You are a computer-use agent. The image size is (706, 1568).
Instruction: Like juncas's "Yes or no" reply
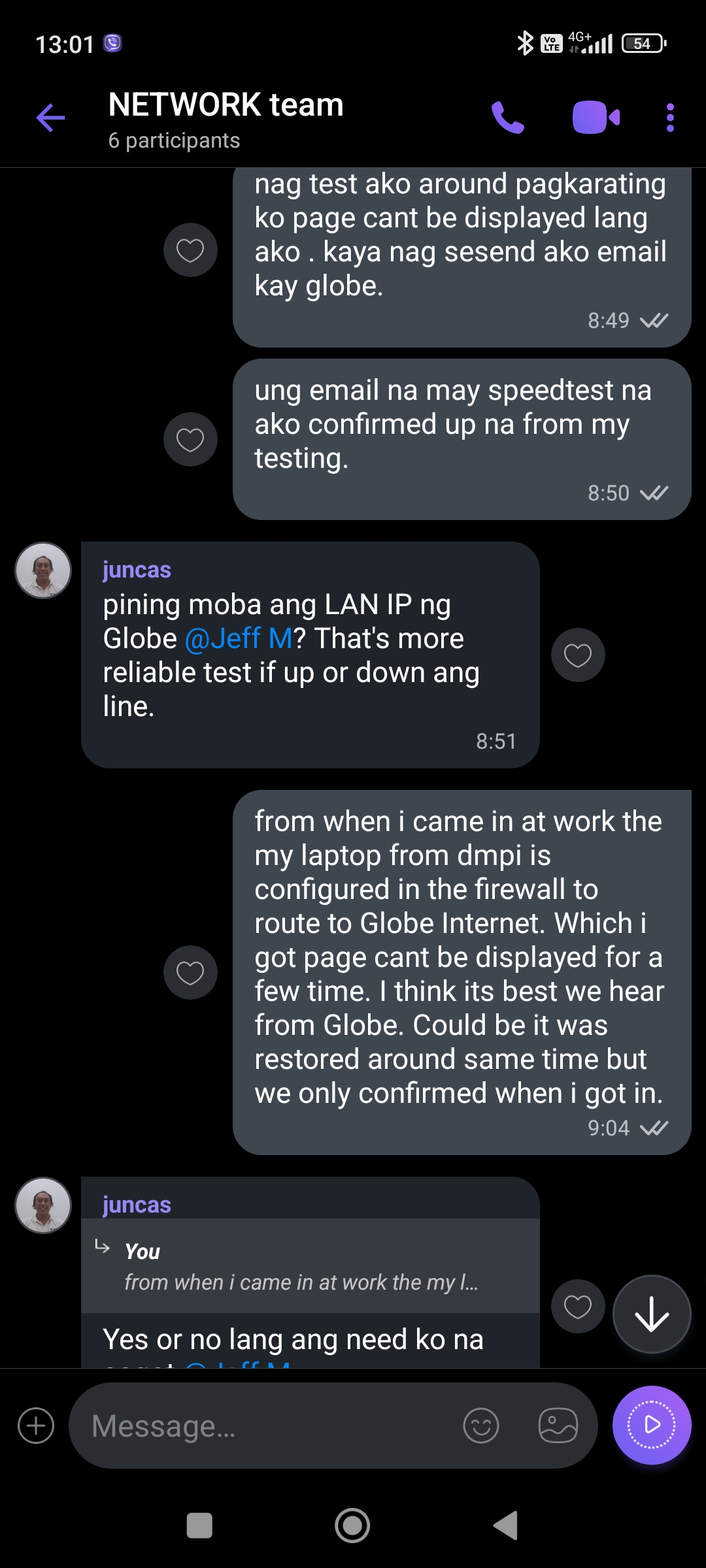pyautogui.click(x=578, y=1307)
